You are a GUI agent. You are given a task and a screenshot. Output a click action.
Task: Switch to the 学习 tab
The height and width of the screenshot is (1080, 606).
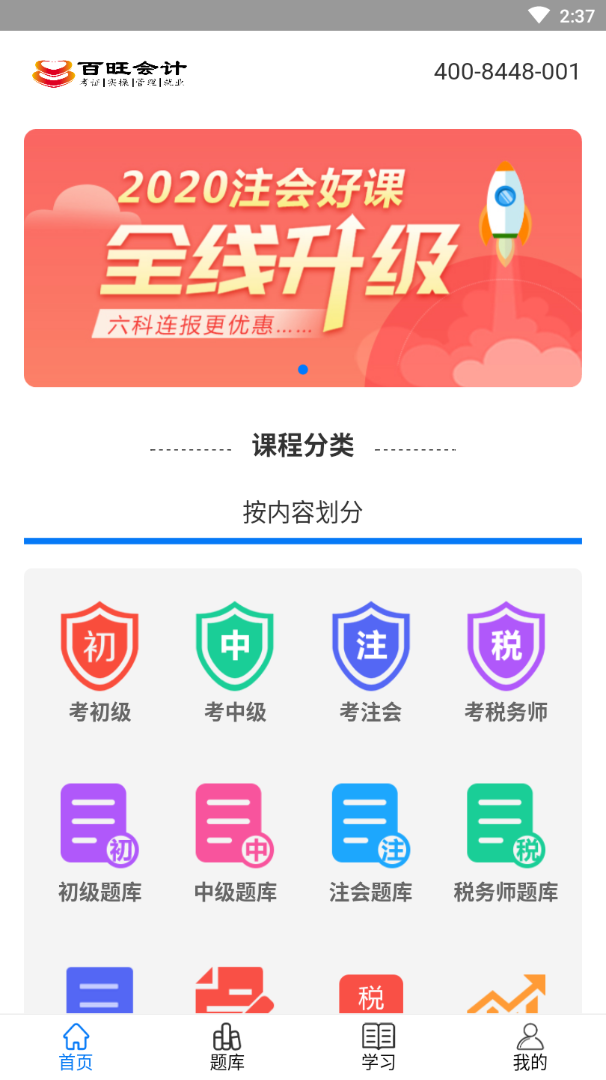point(378,1047)
